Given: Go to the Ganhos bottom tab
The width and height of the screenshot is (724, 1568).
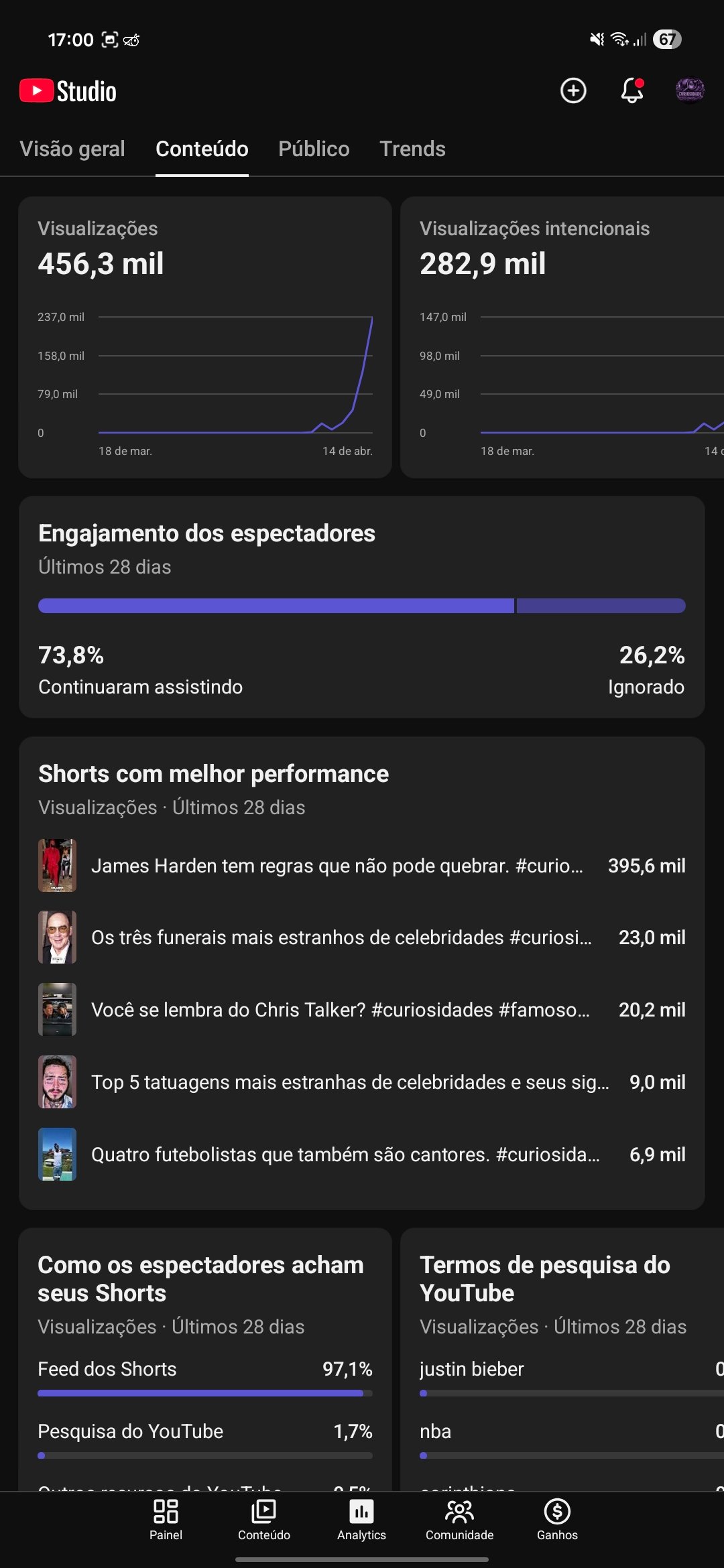Looking at the screenshot, I should pyautogui.click(x=557, y=1519).
